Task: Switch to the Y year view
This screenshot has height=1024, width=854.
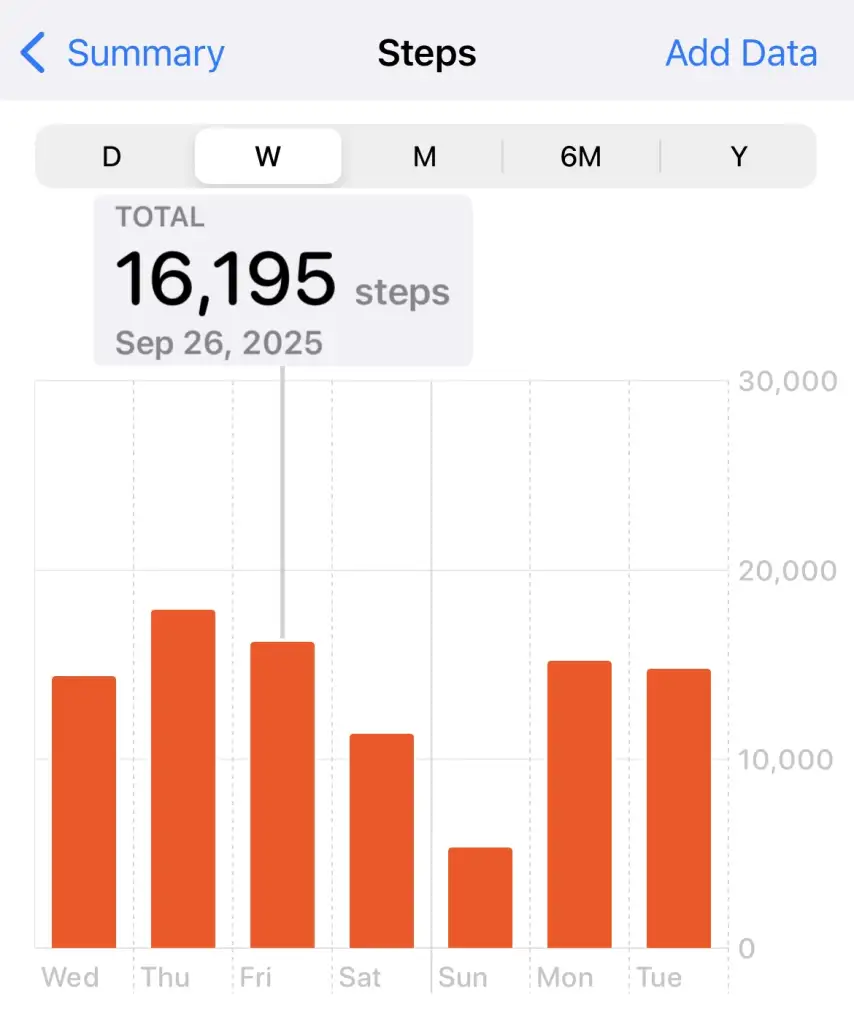Action: pyautogui.click(x=739, y=157)
